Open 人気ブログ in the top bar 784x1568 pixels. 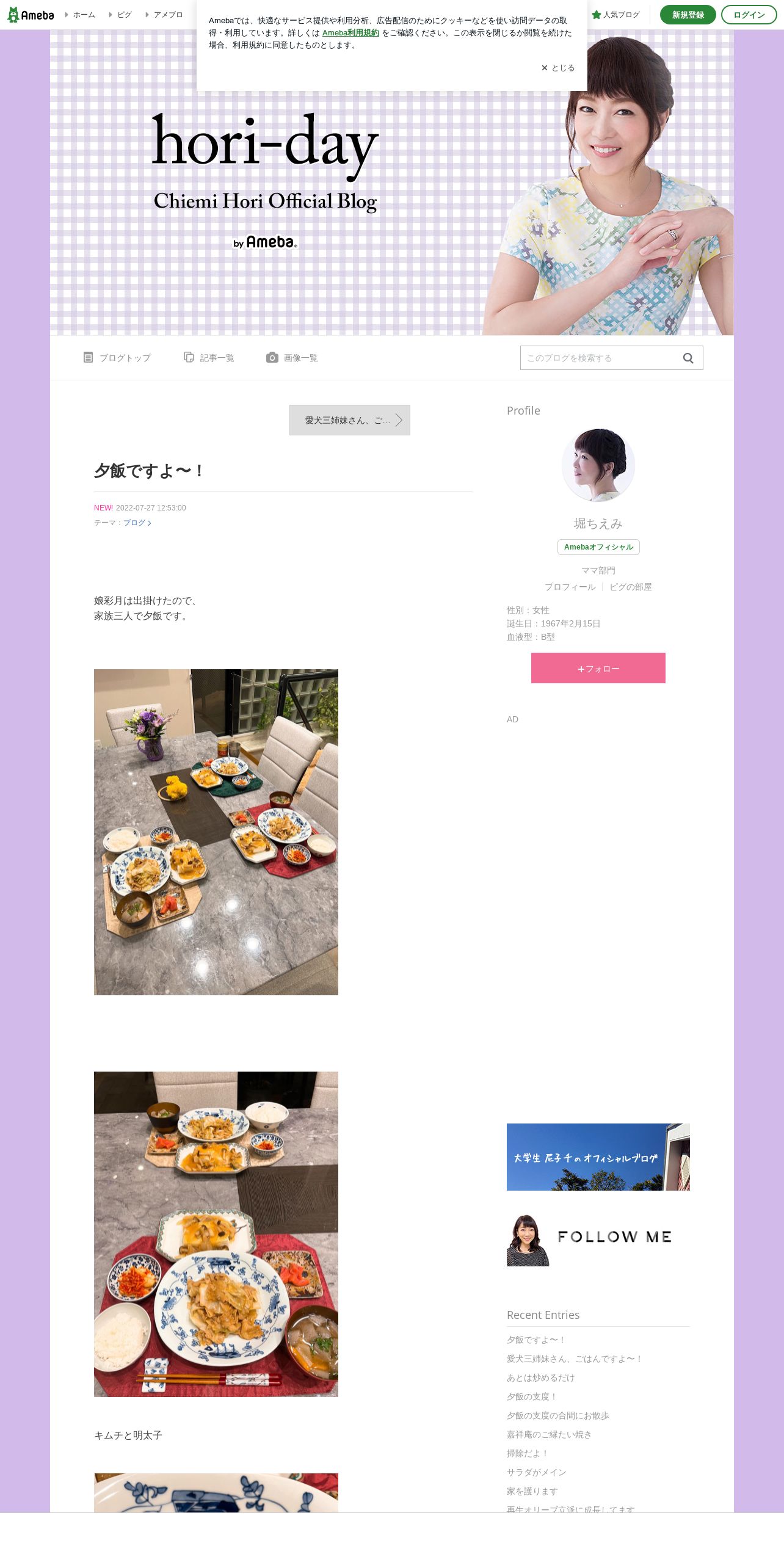(x=615, y=15)
